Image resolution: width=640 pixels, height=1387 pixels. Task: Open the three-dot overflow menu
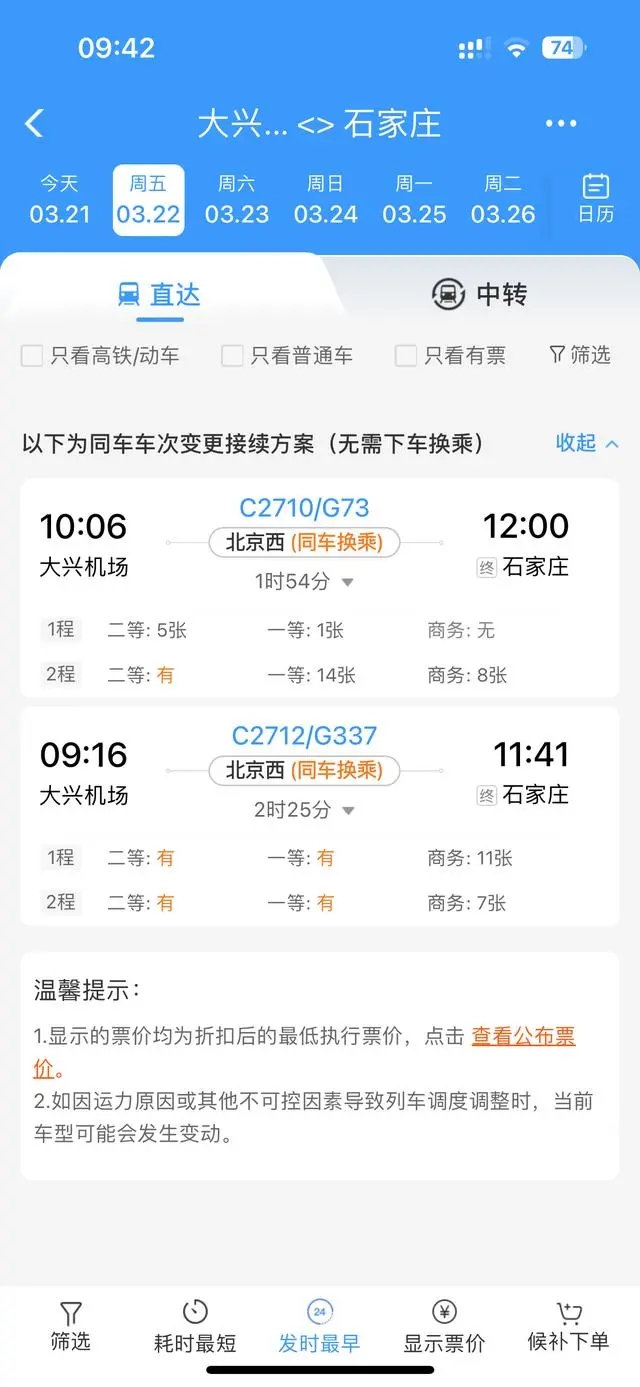[x=561, y=124]
